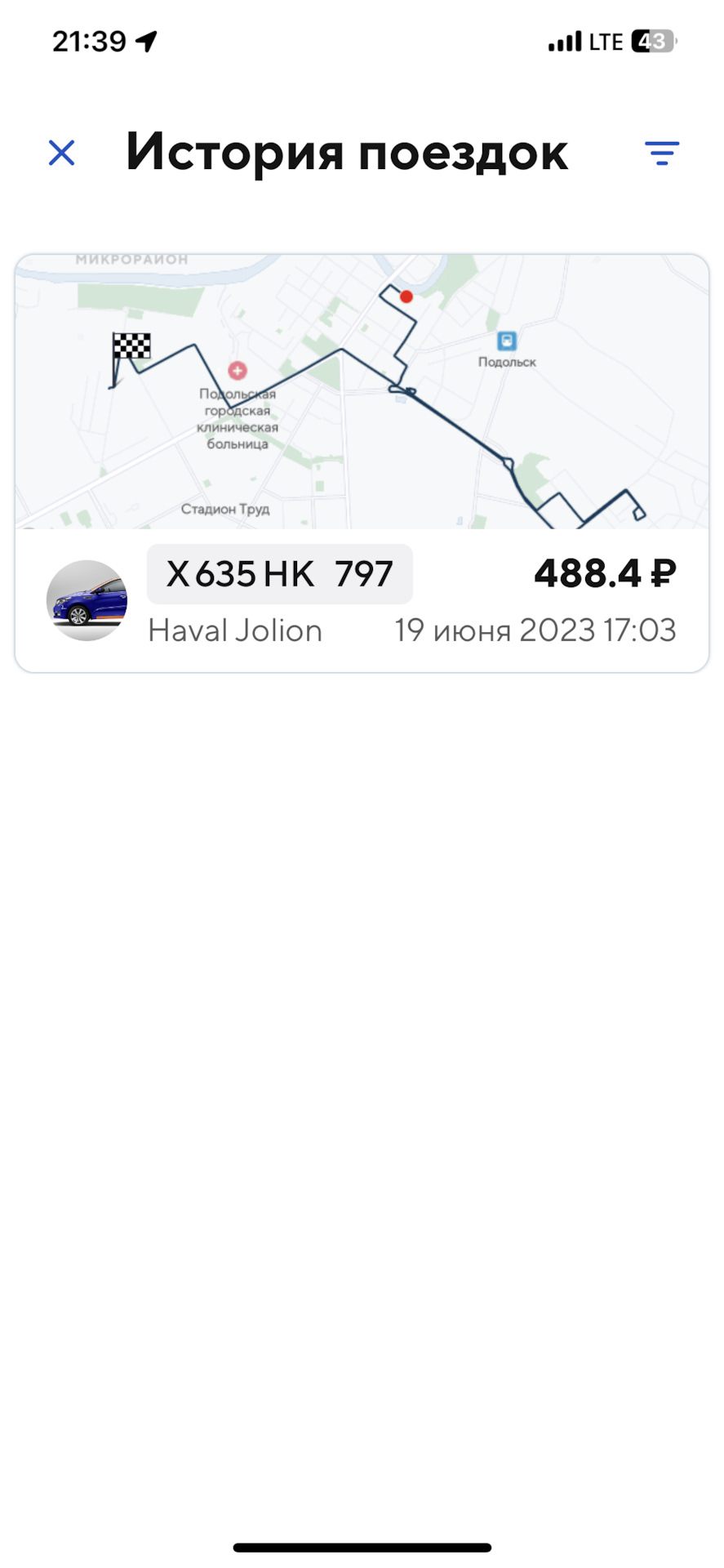Click the 488.4 ₽ trip price
This screenshot has width=724, height=1568.
(x=604, y=573)
